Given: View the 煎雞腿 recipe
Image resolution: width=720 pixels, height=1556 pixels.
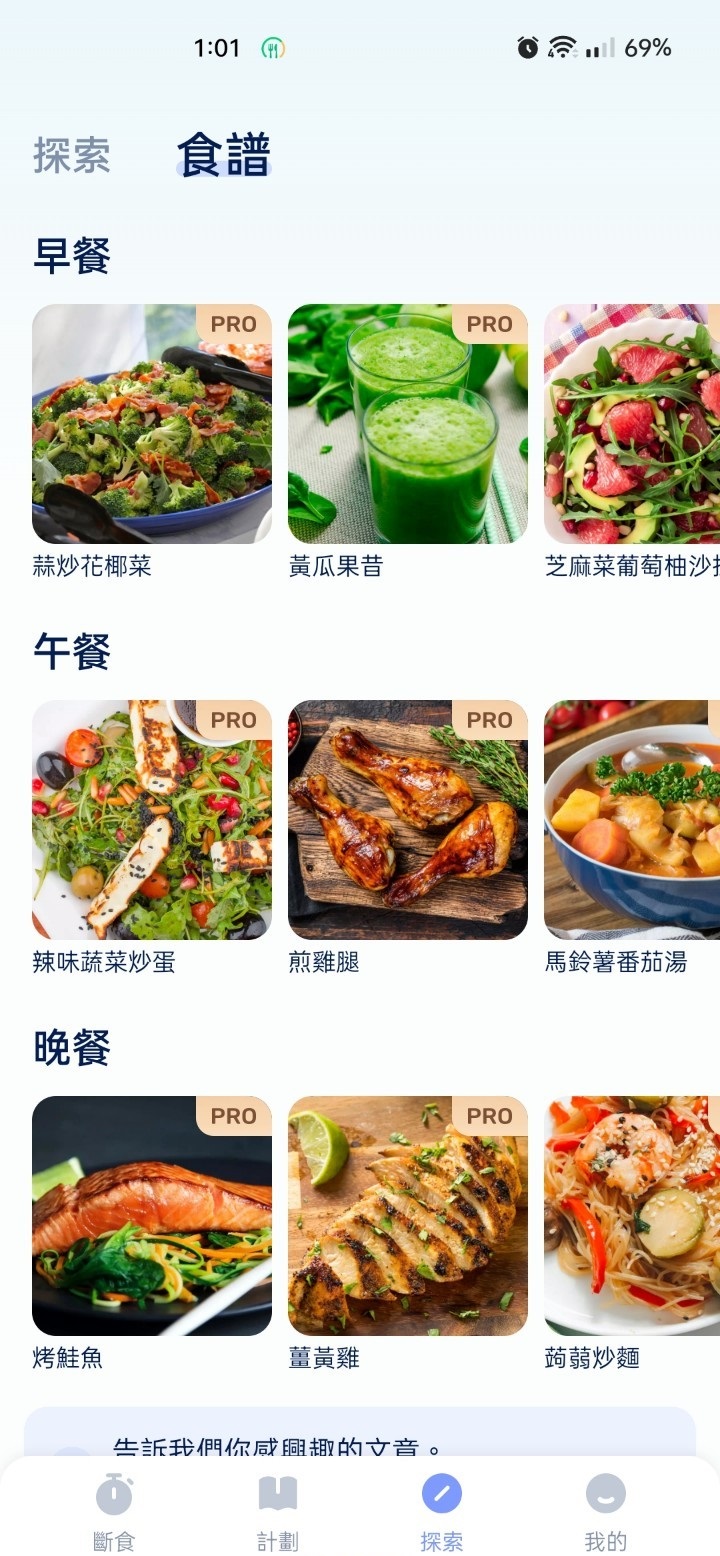Looking at the screenshot, I should [408, 820].
